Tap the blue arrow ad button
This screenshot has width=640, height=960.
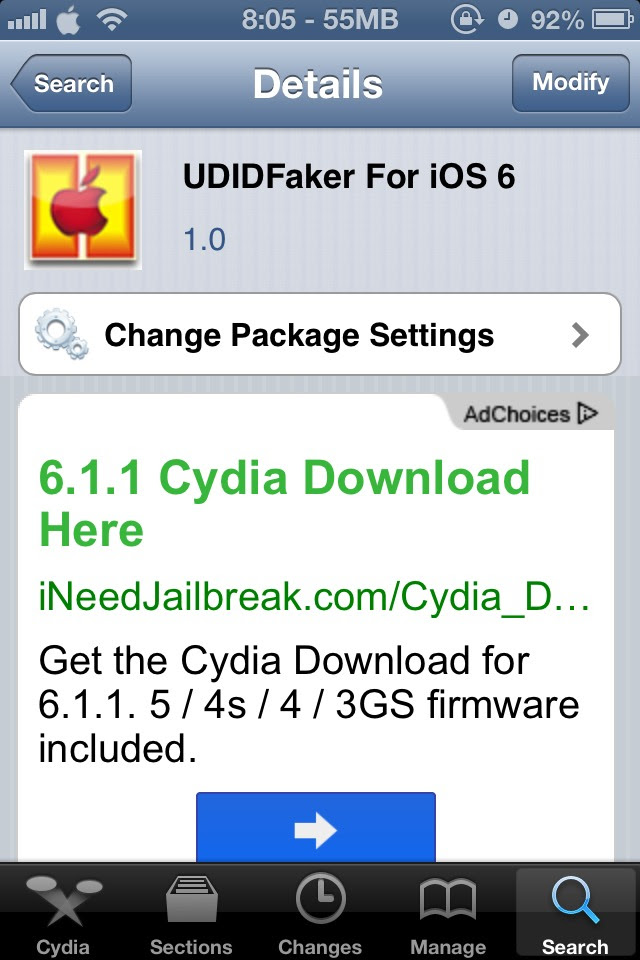pos(316,827)
